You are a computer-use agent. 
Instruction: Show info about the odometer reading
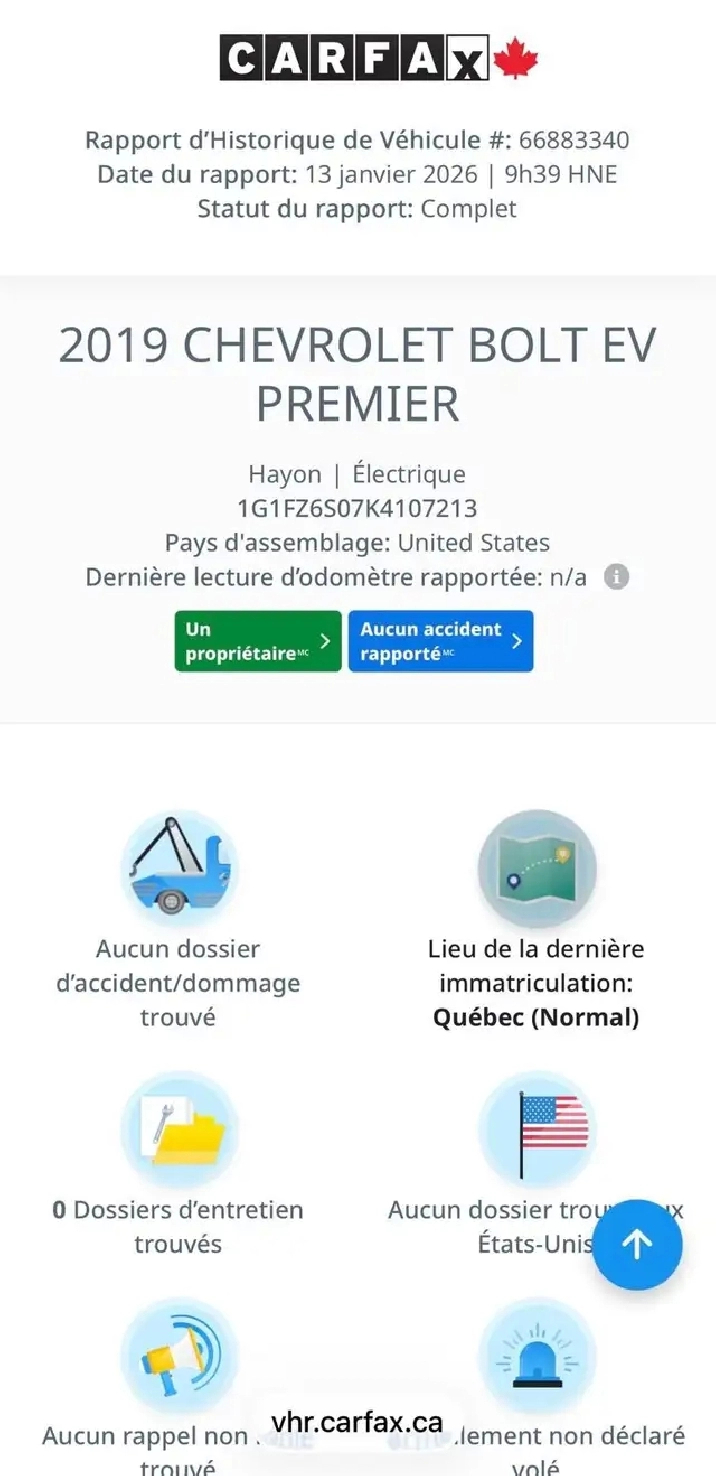[x=617, y=577]
